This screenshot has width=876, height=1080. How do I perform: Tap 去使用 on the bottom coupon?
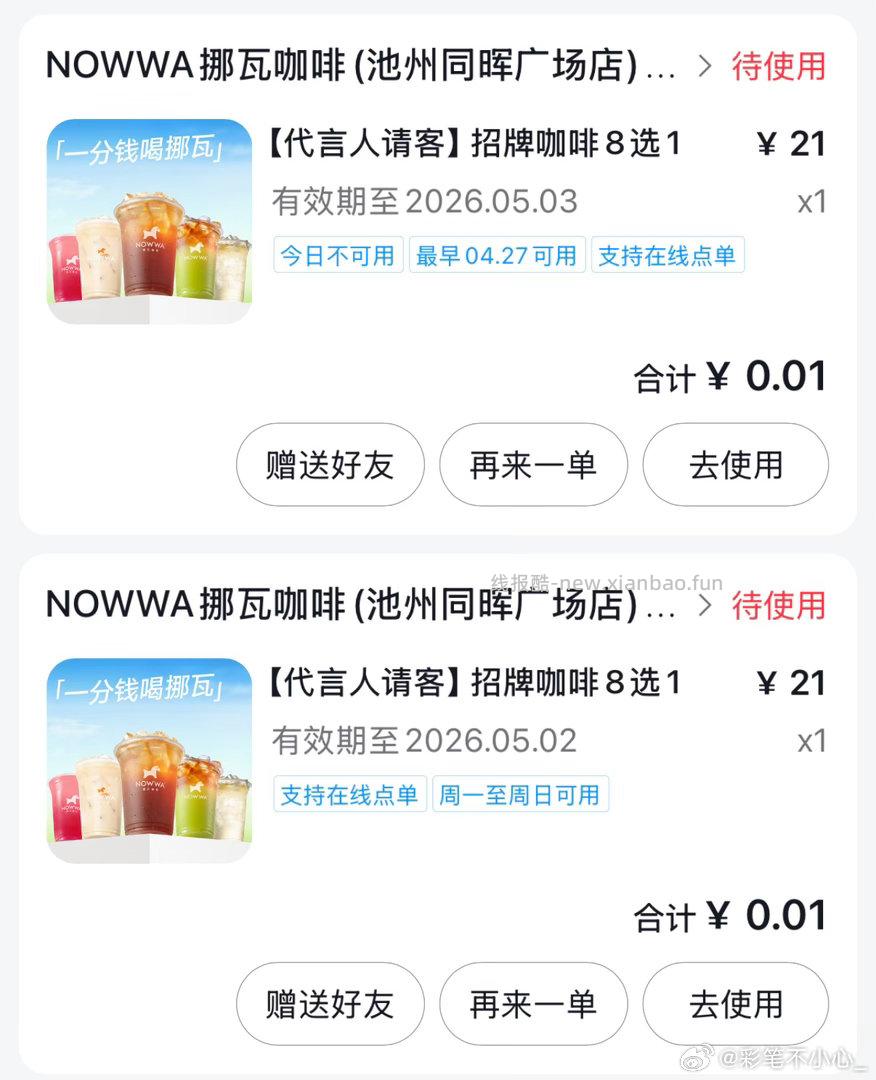[736, 1004]
